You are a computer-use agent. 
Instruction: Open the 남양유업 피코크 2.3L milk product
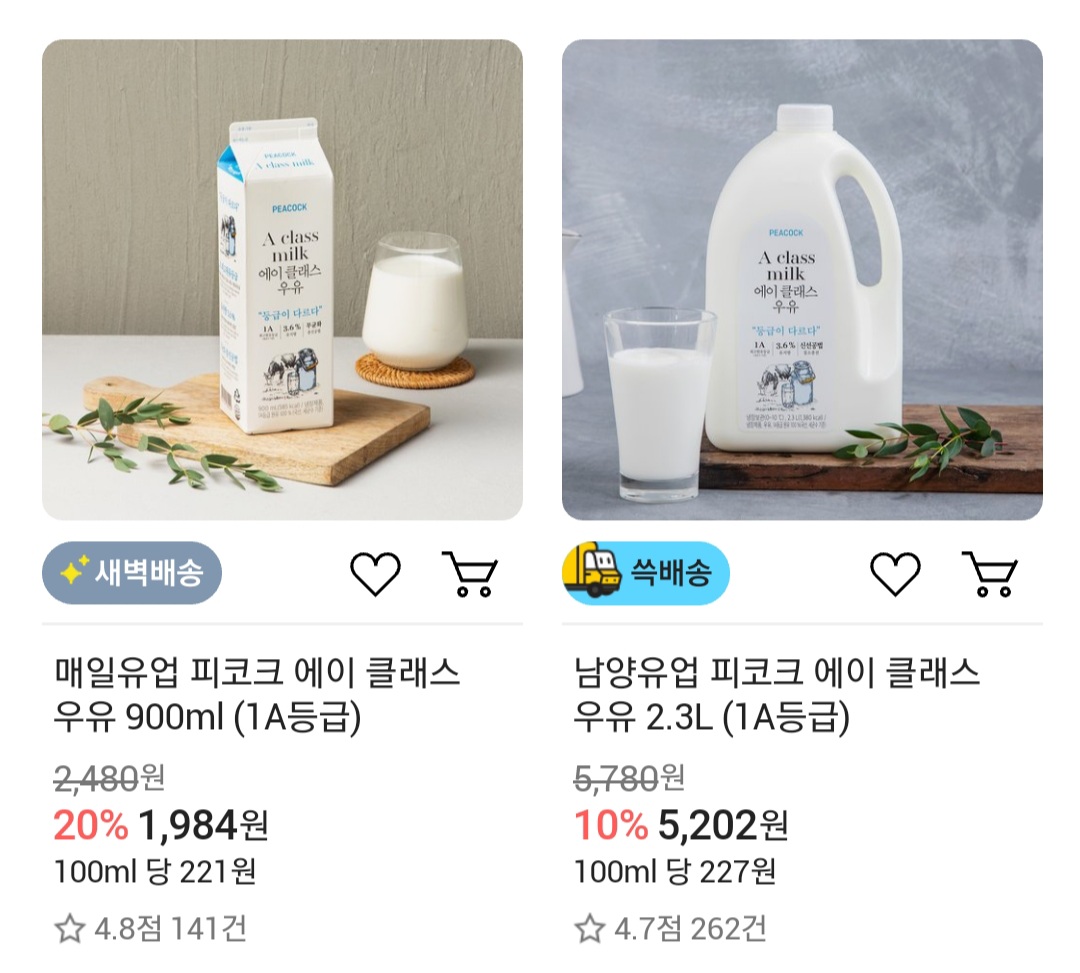801,280
